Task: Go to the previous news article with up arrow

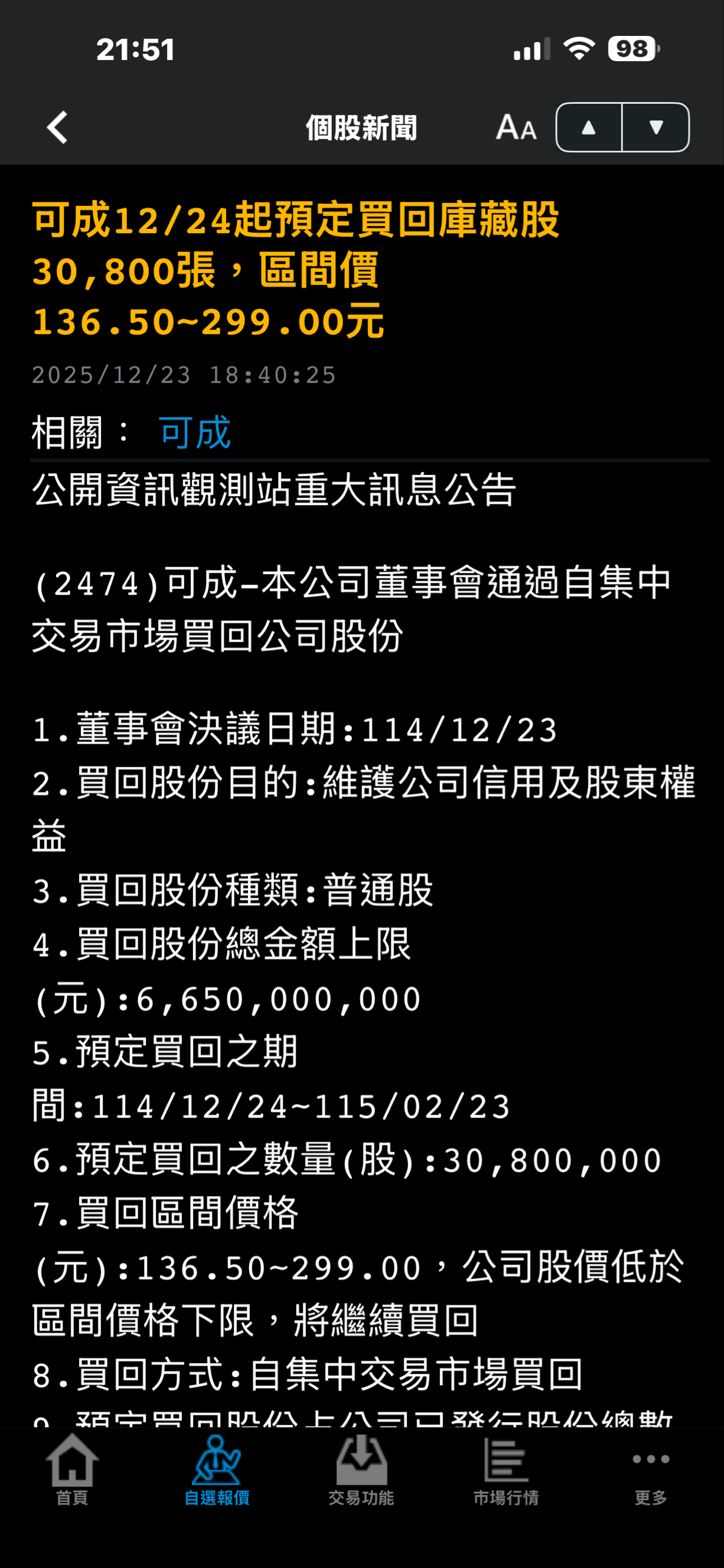Action: point(589,128)
